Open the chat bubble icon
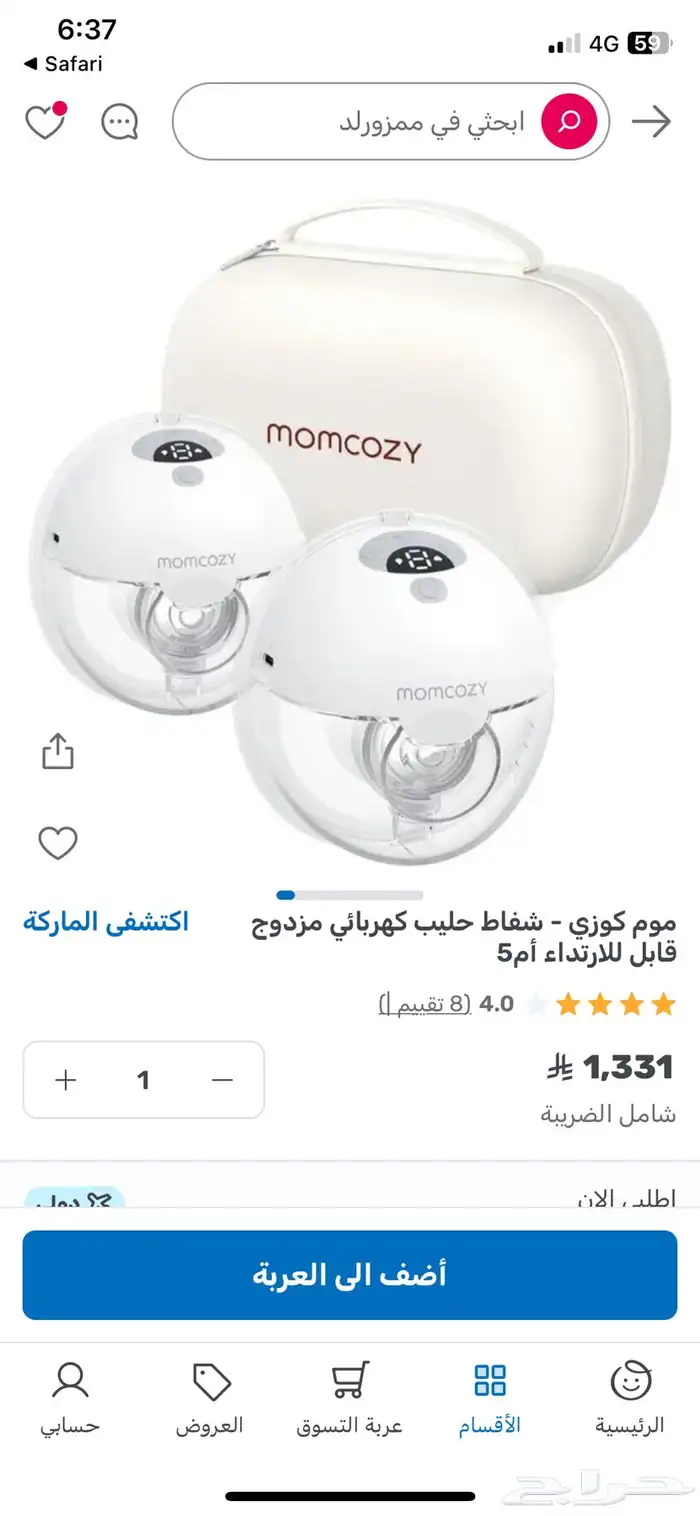The height and width of the screenshot is (1516, 700). point(119,123)
